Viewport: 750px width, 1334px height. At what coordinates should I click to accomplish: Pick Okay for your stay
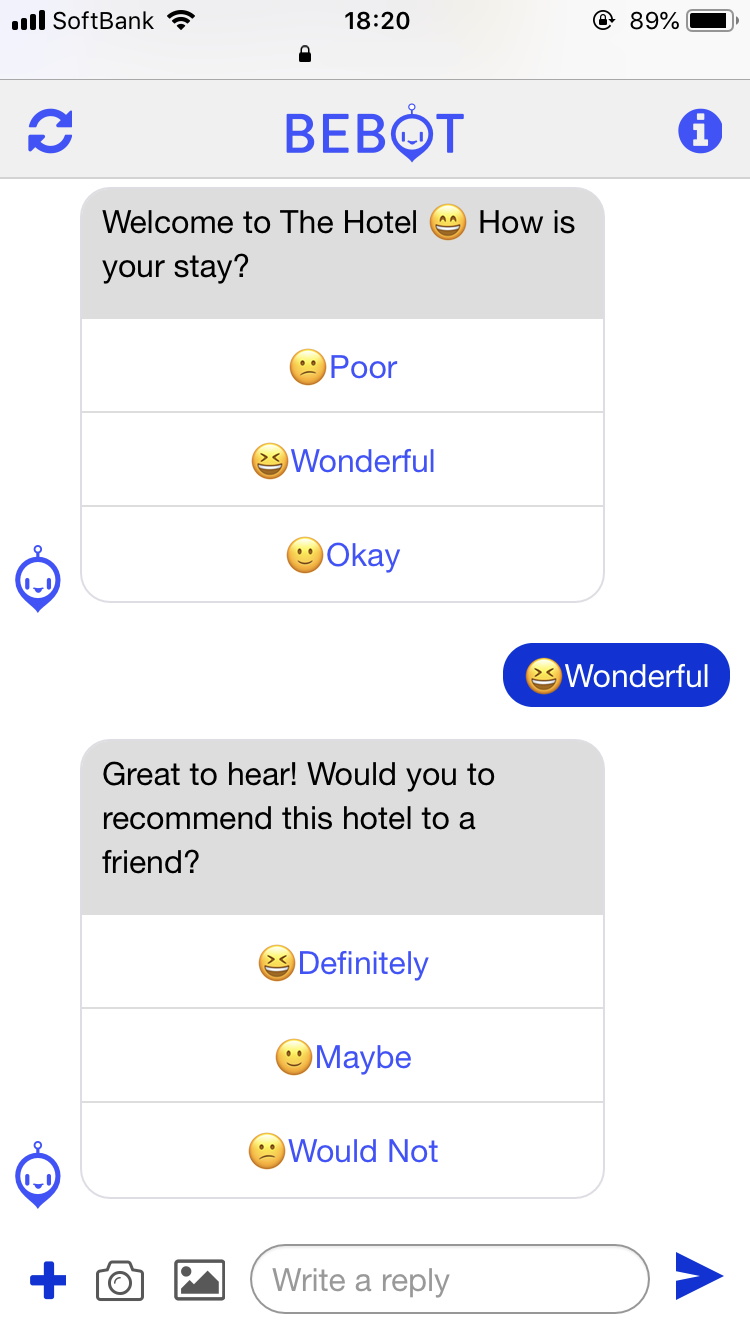point(343,555)
